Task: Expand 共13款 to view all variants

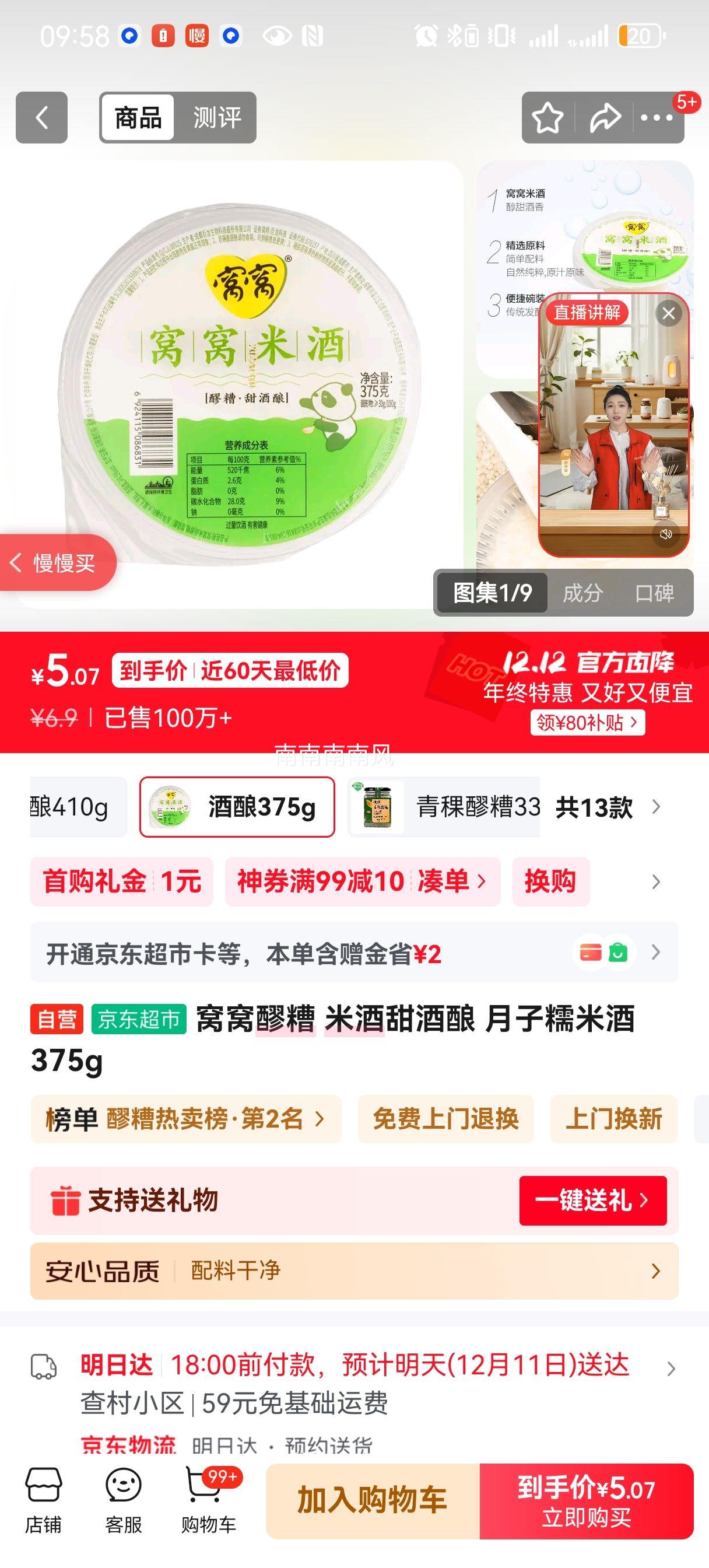Action: coord(595,806)
